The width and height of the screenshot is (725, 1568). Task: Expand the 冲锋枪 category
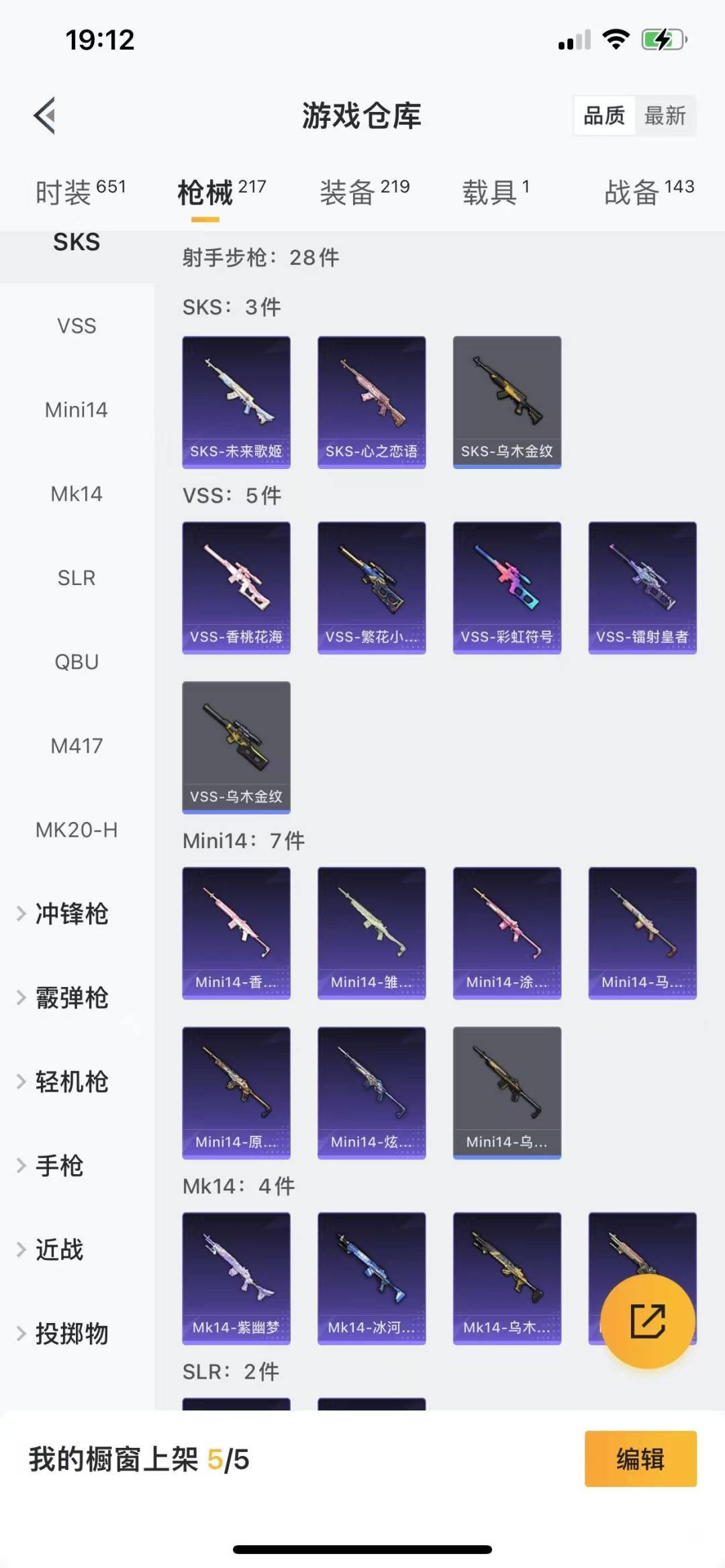pyautogui.click(x=70, y=914)
